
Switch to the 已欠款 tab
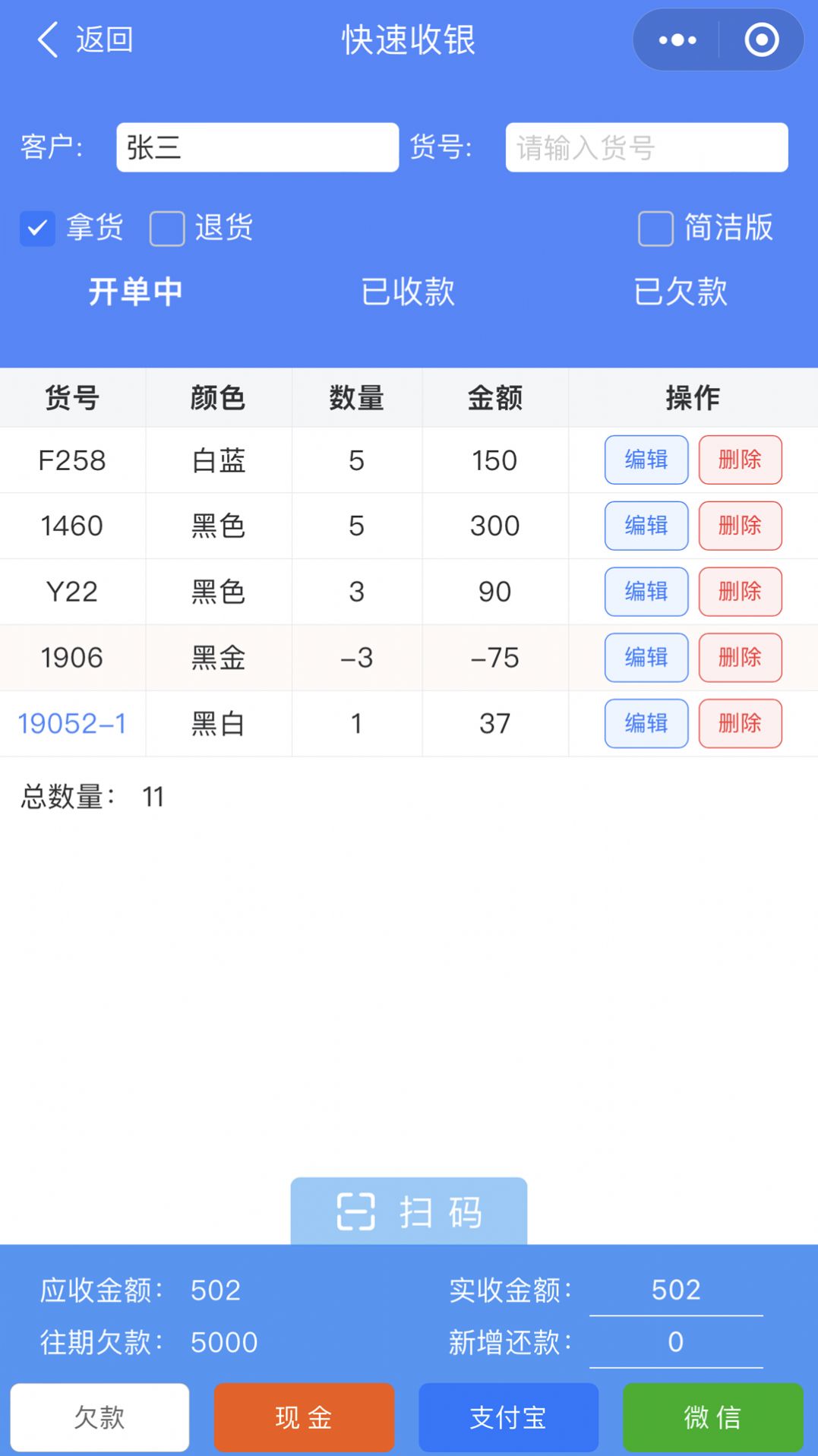[681, 292]
